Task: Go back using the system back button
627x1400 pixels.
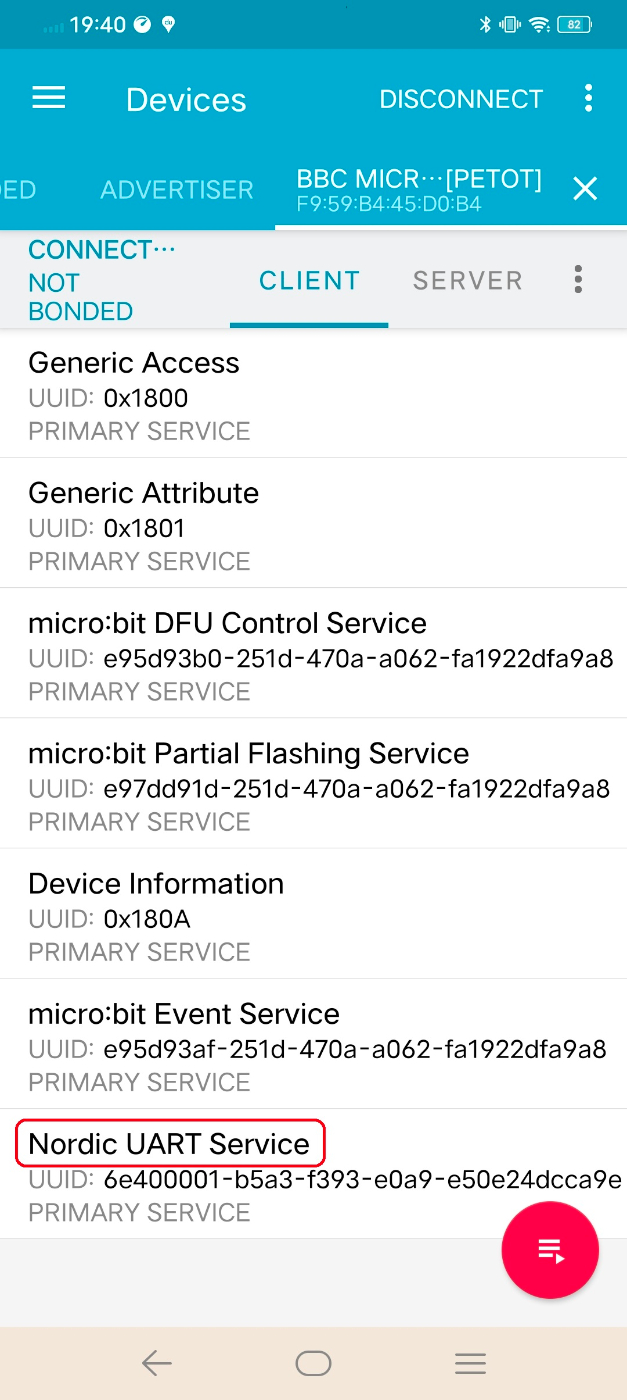Action: pos(157,1363)
